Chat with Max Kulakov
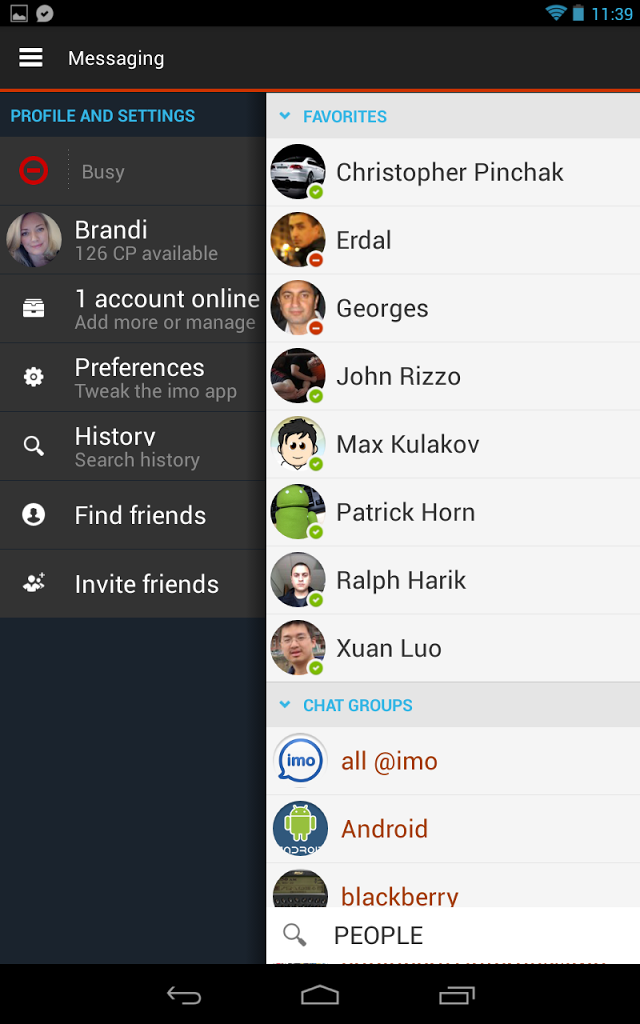640x1024 pixels. click(450, 444)
